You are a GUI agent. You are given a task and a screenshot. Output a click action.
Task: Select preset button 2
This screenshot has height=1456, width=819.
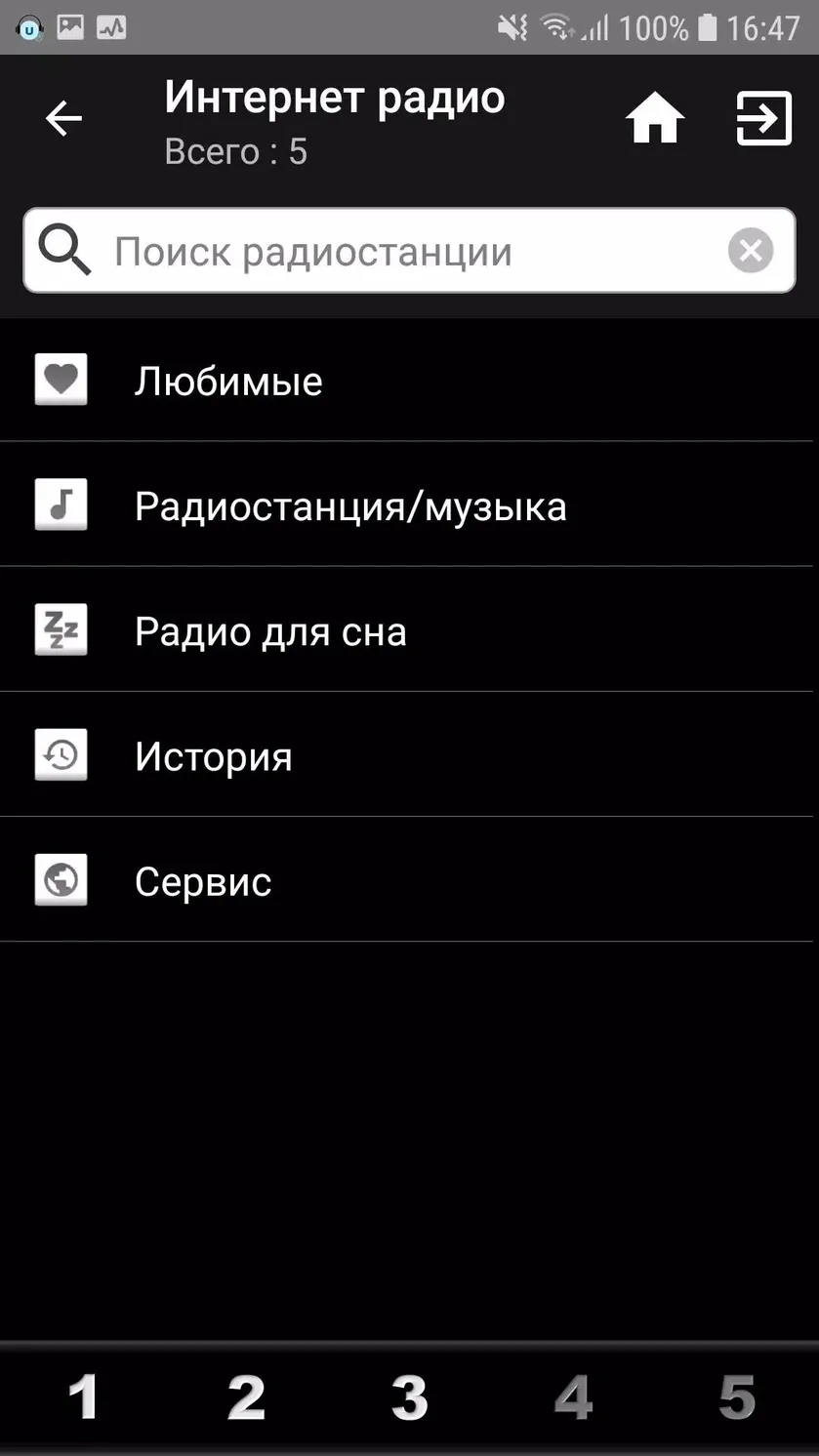click(x=246, y=1397)
